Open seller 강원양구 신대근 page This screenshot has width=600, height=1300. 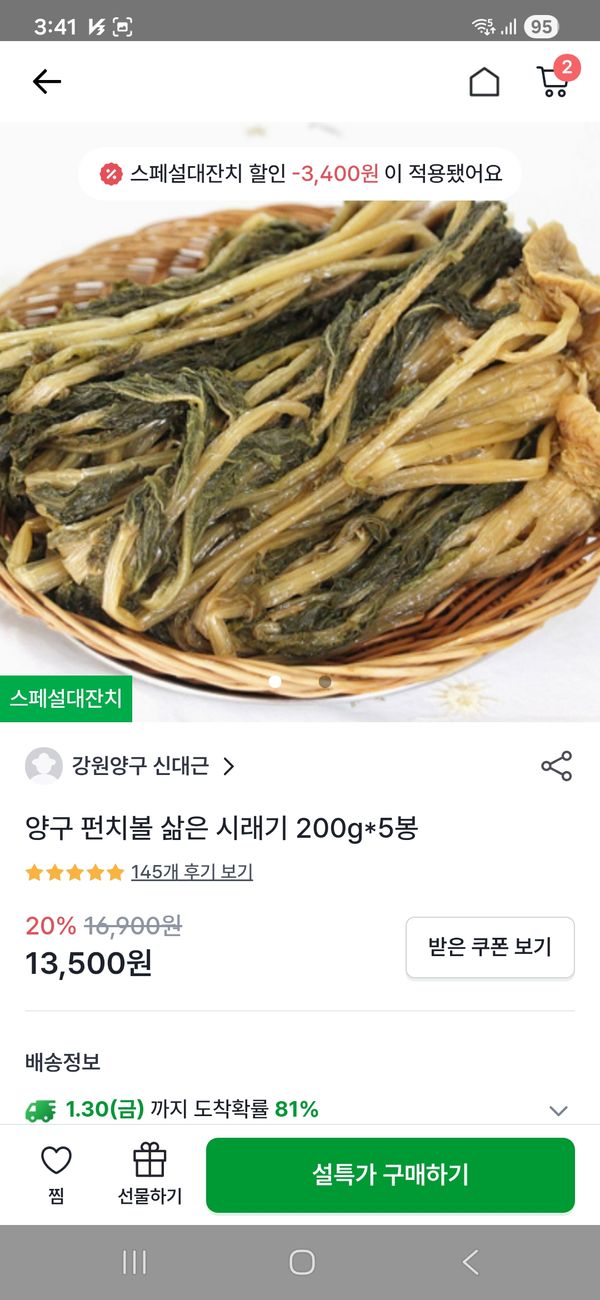(140, 766)
